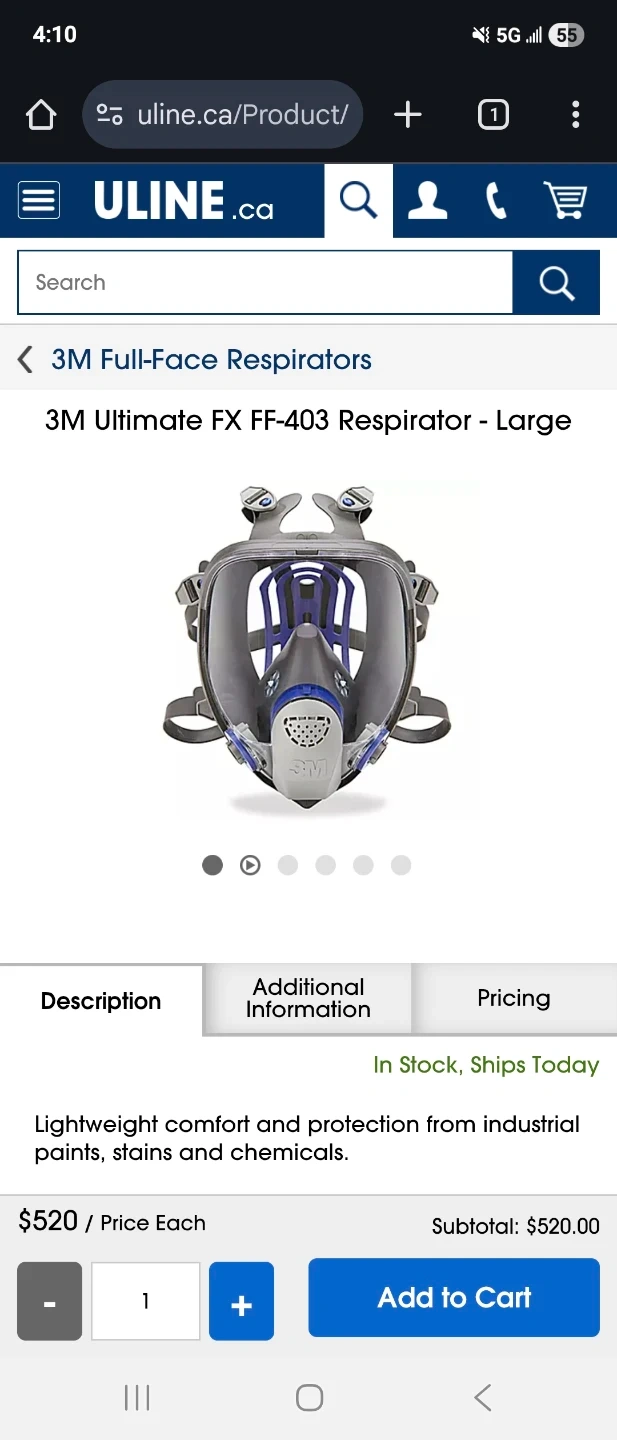Switch to the Additional Information tab
This screenshot has height=1440, width=617.
[x=308, y=998]
